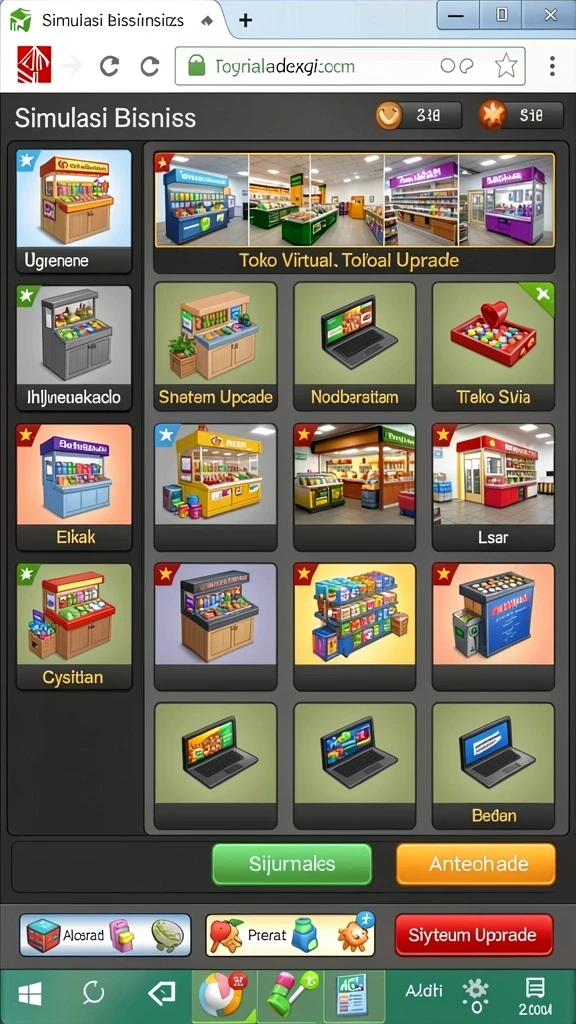Image resolution: width=576 pixels, height=1024 pixels.
Task: Open the Alosrad items panel
Action: 105,935
